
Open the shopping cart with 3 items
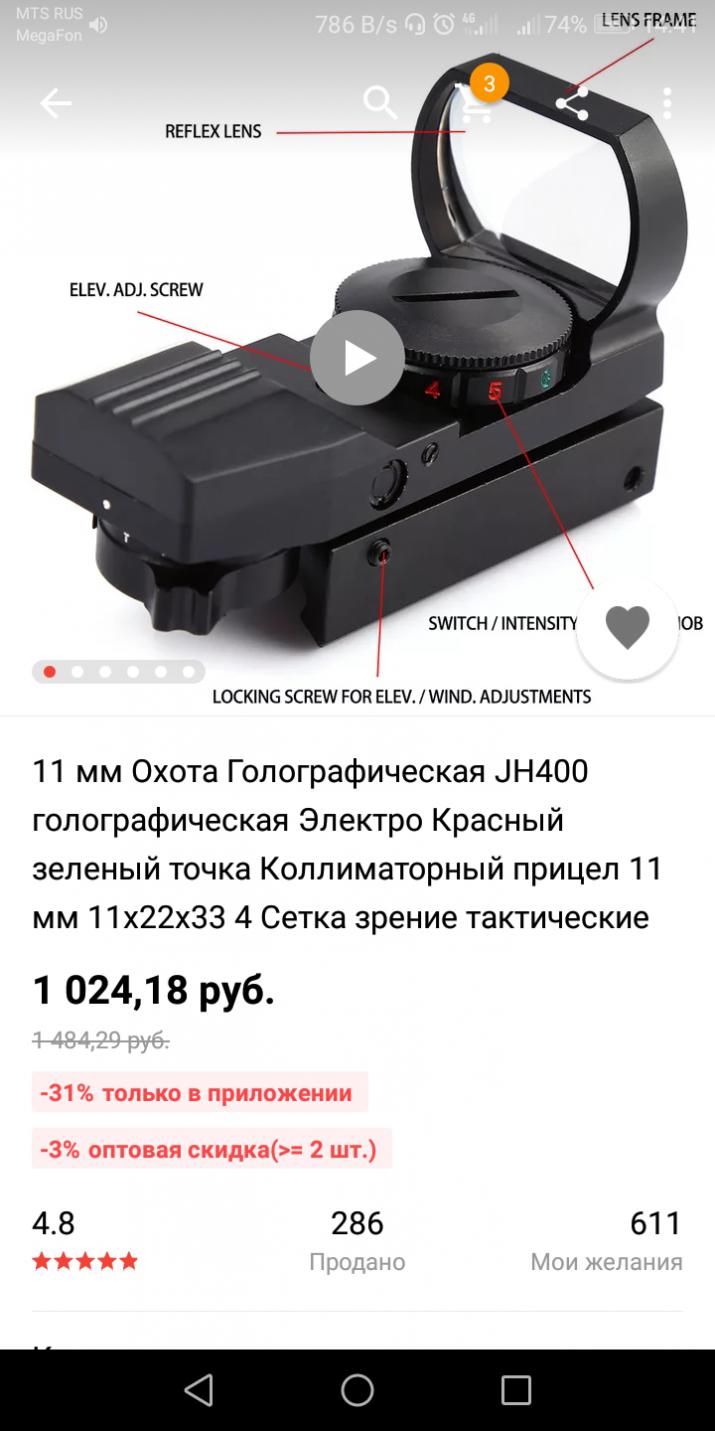(475, 101)
